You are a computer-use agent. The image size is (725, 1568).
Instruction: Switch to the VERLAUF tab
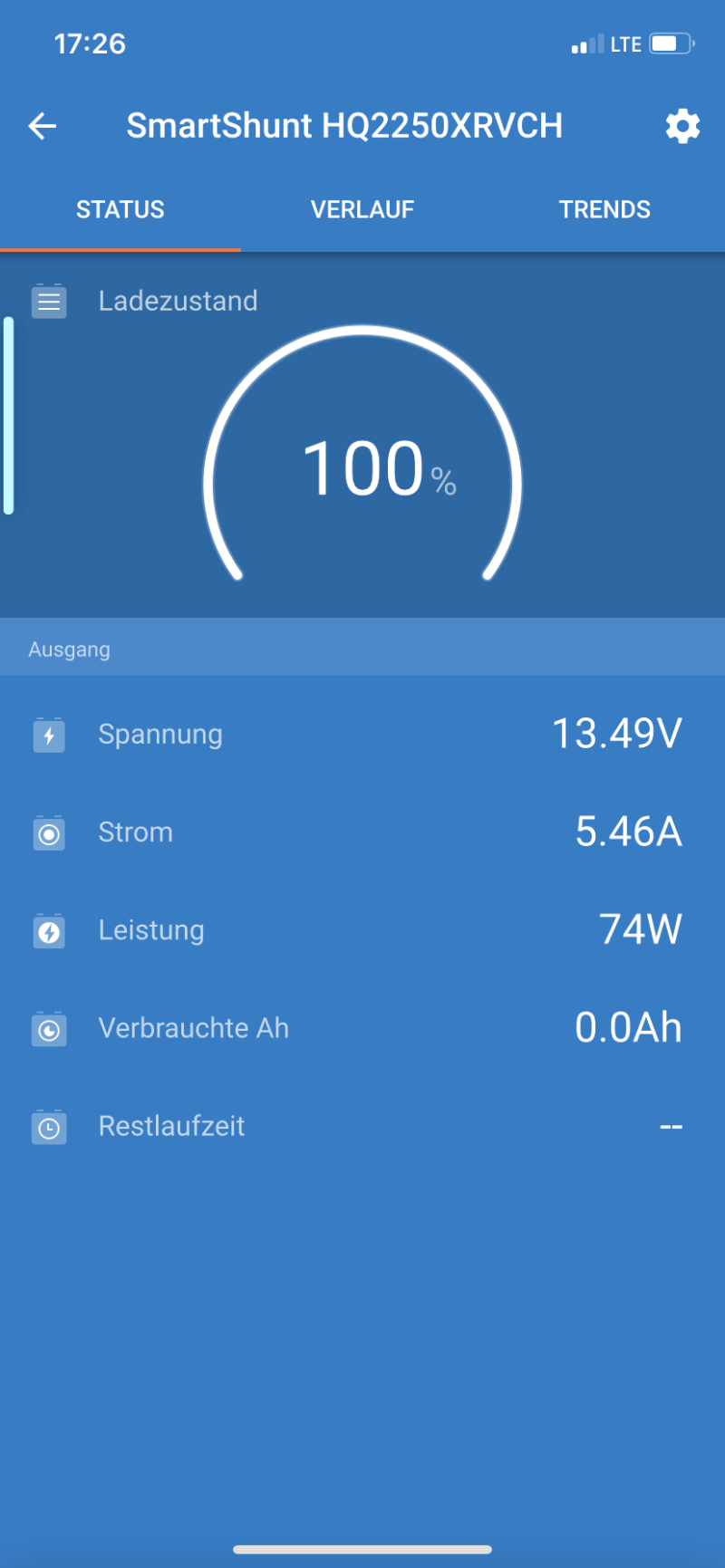point(362,209)
